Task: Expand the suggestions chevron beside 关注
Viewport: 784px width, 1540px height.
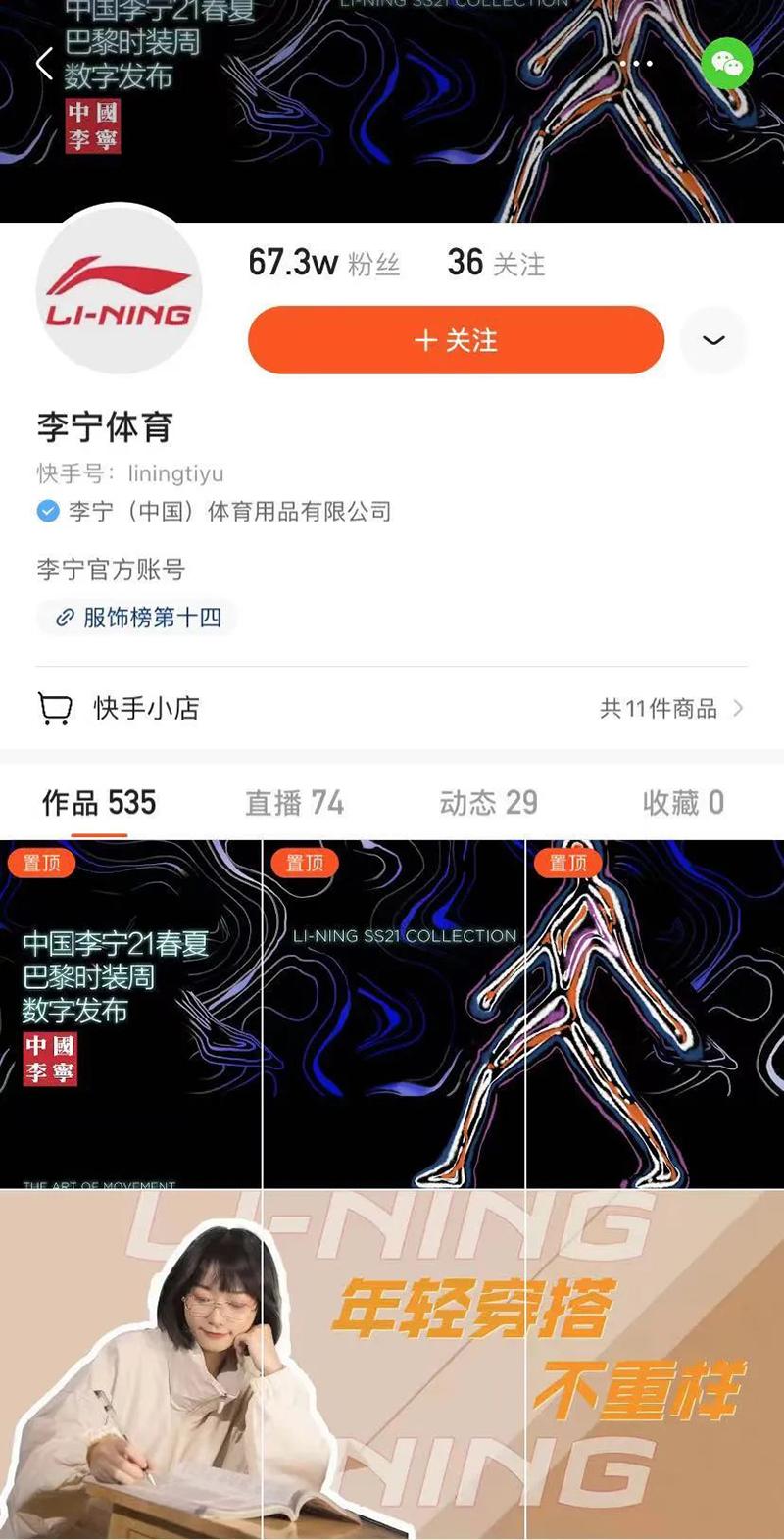Action: [713, 340]
